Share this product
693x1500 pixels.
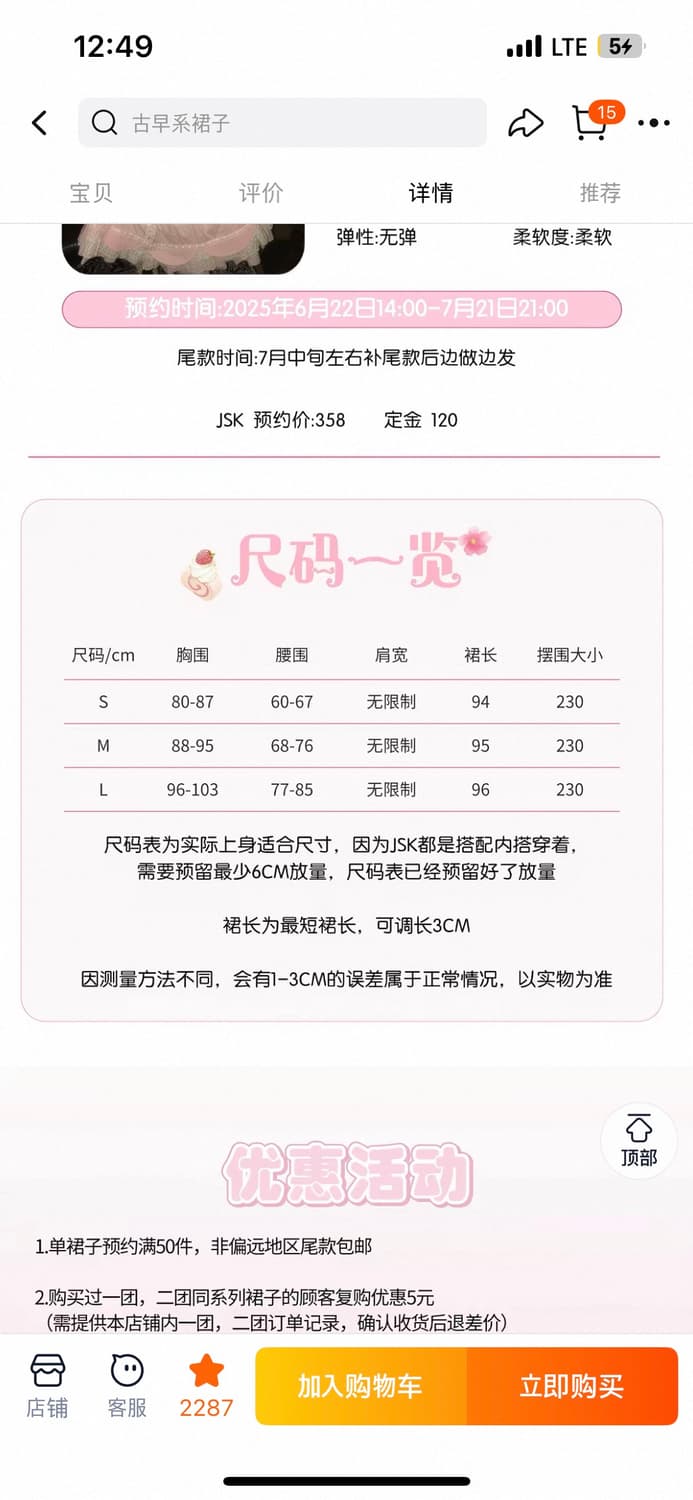pyautogui.click(x=526, y=123)
